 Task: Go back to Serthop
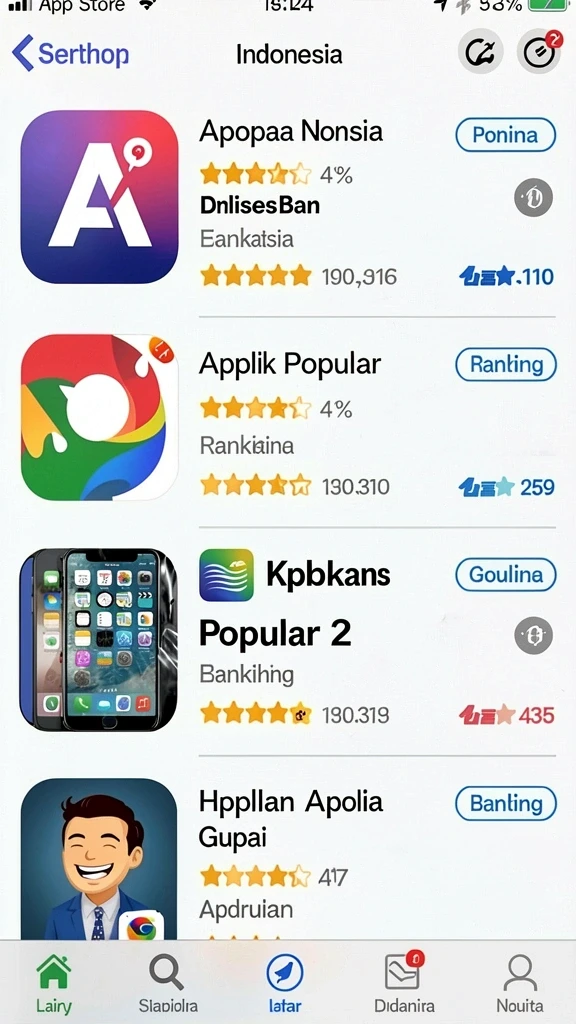(x=71, y=54)
